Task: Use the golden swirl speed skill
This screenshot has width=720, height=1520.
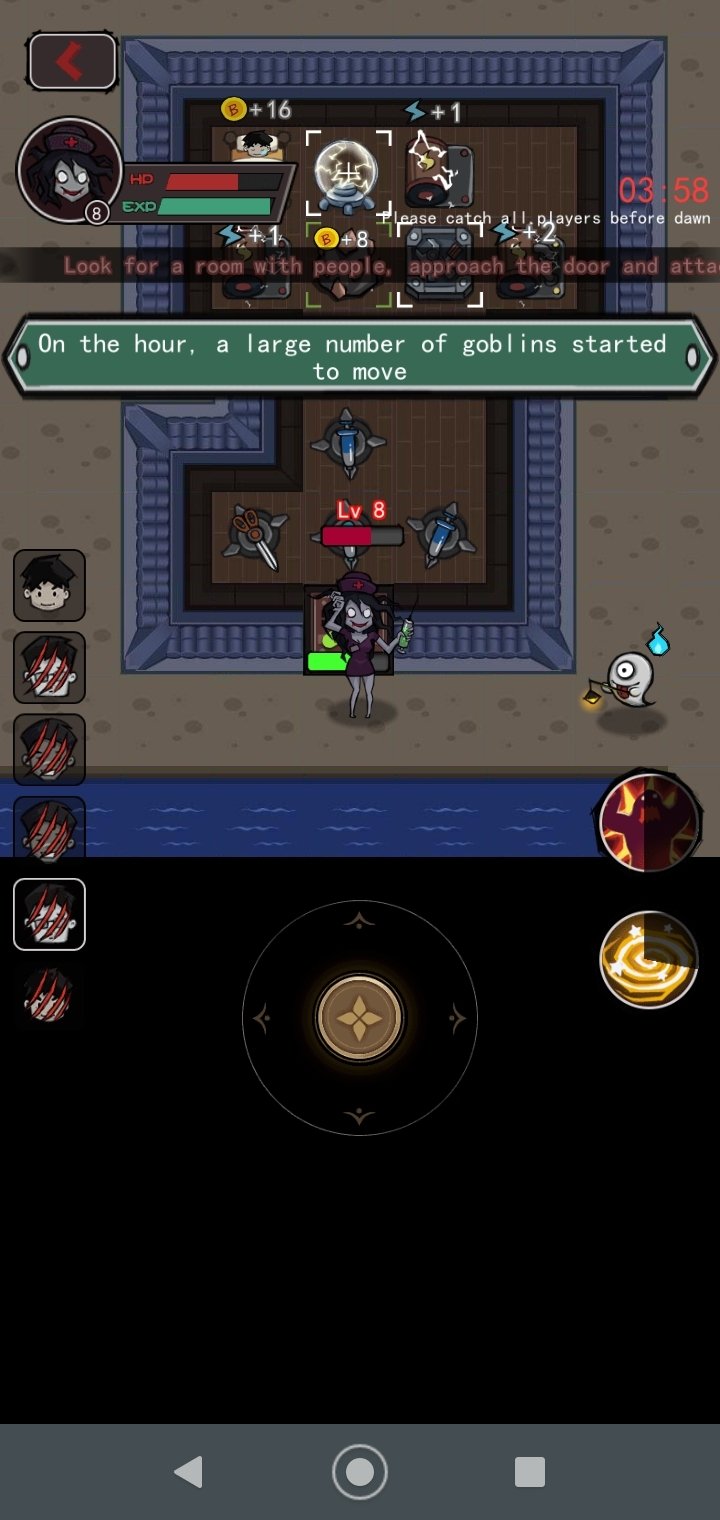Action: [648, 960]
